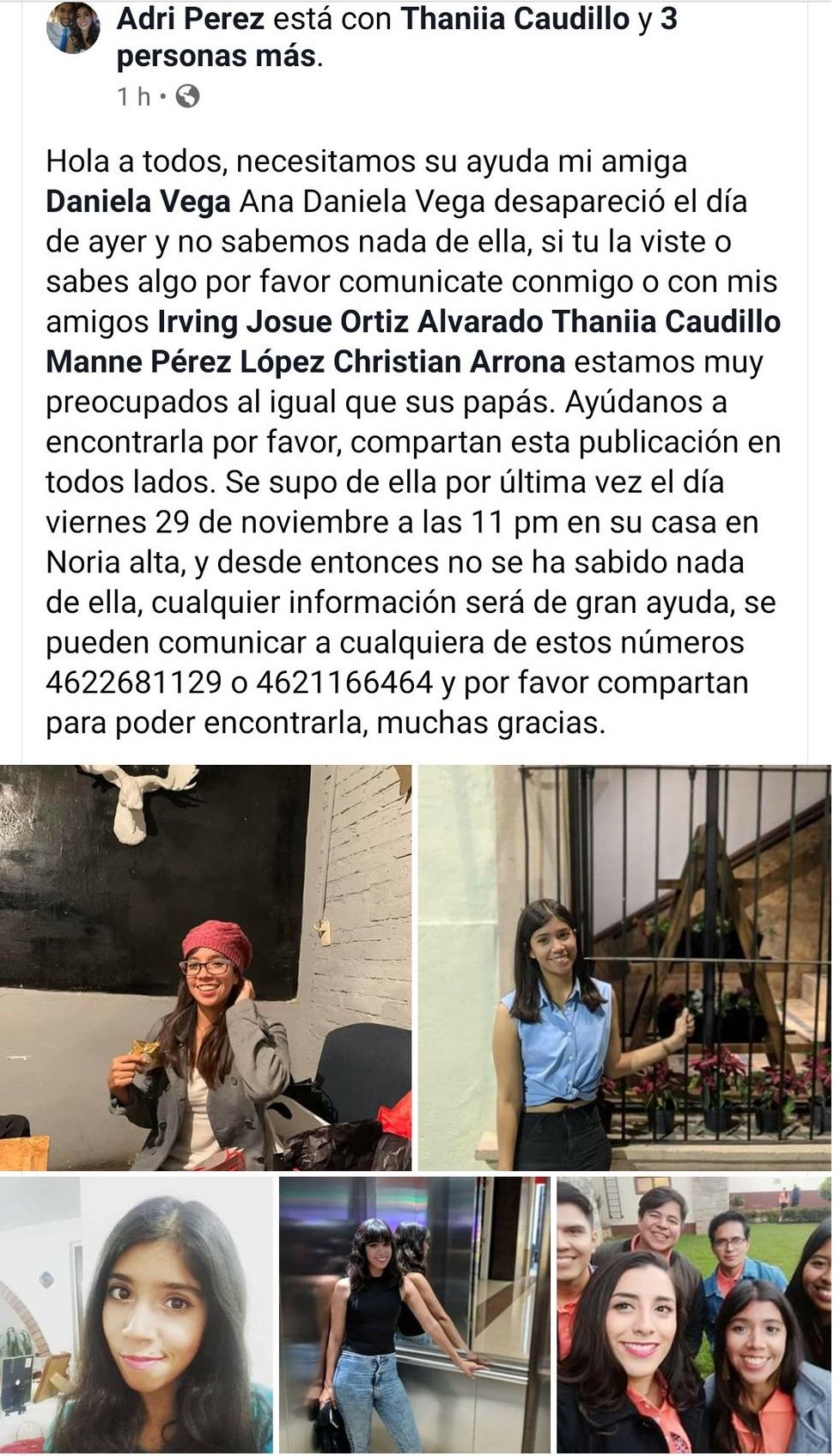The image size is (840, 1456).
Task: Open Manne Pérez López's profile
Action: click(x=185, y=362)
